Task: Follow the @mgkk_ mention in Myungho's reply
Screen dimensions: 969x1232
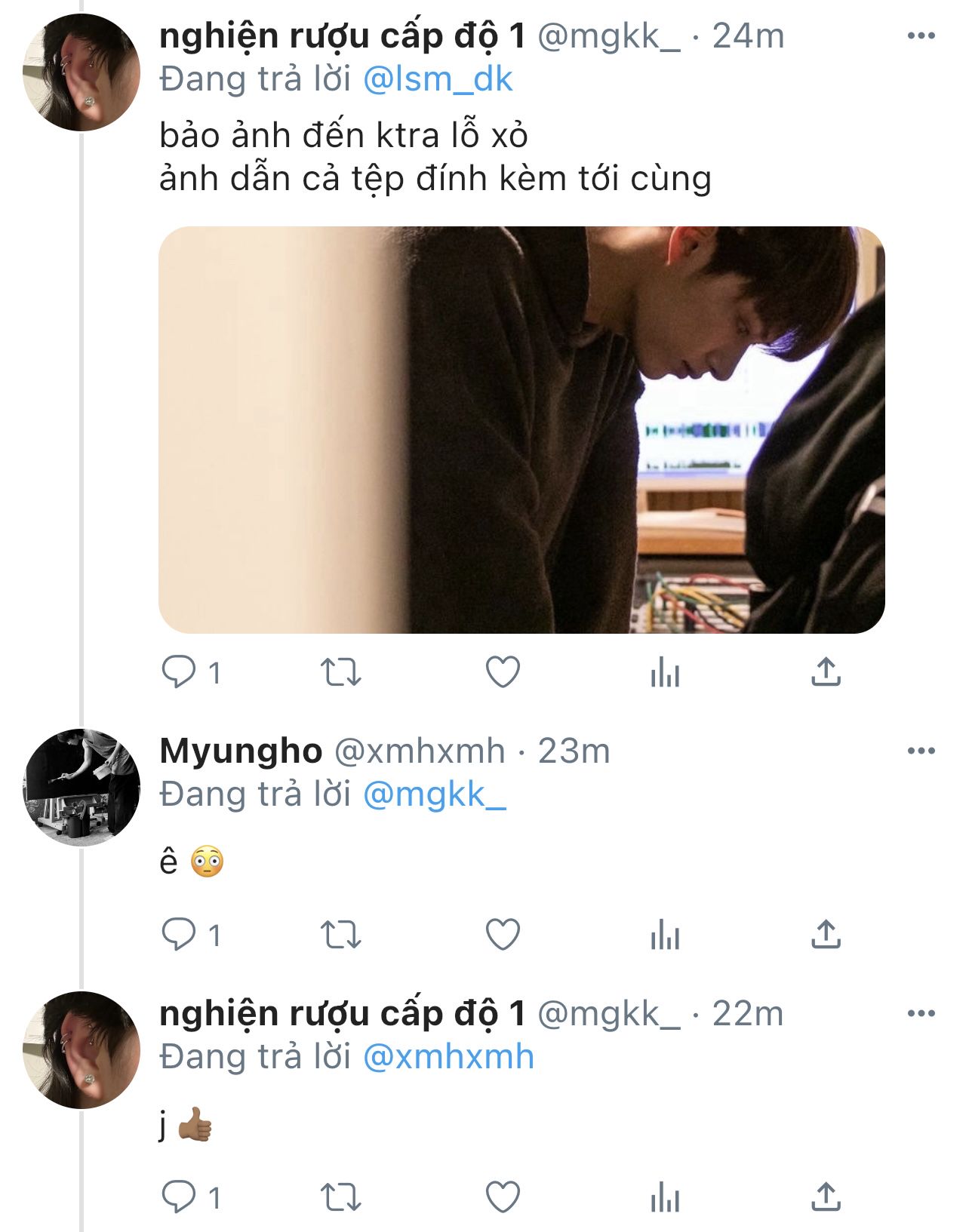Action: click(x=434, y=794)
